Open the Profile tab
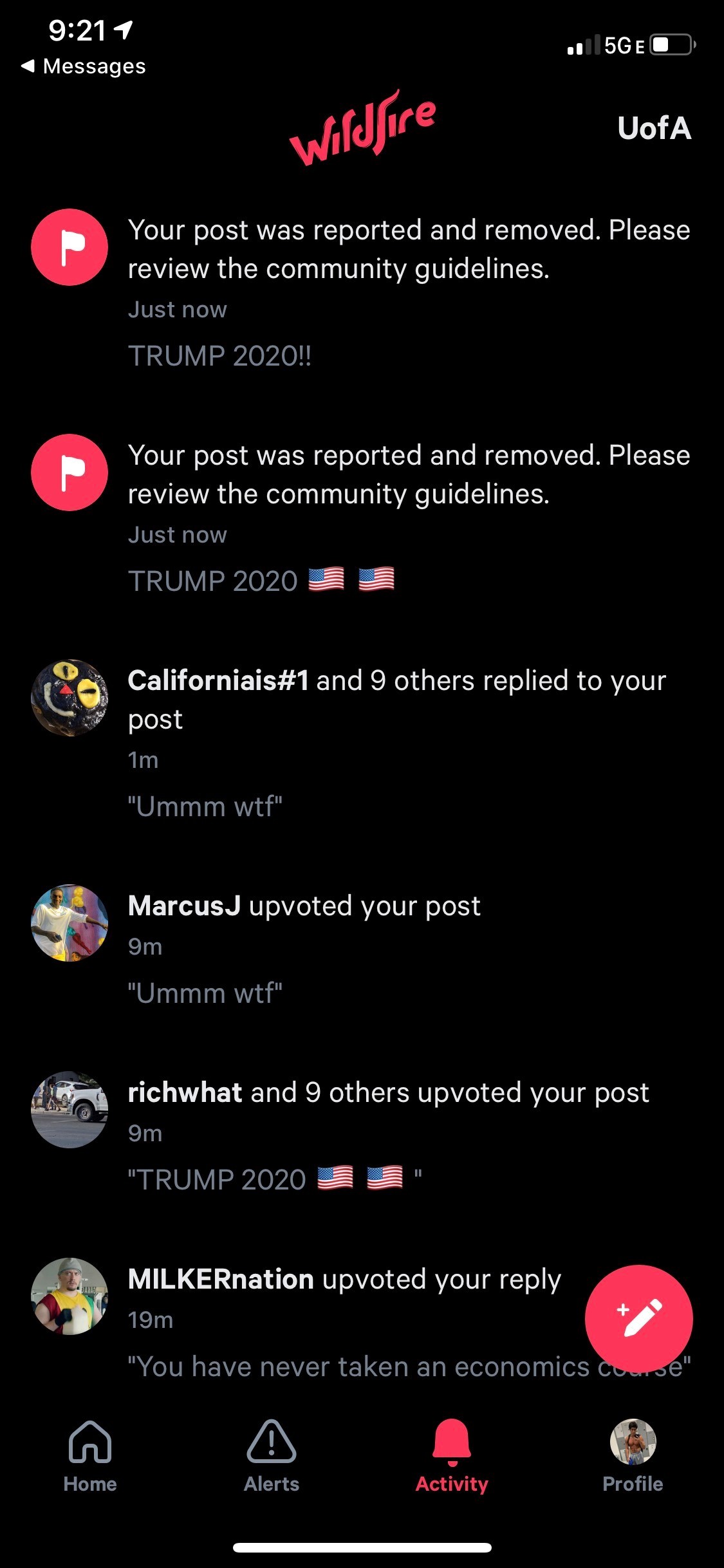This screenshot has height=1568, width=724. coord(633,1456)
